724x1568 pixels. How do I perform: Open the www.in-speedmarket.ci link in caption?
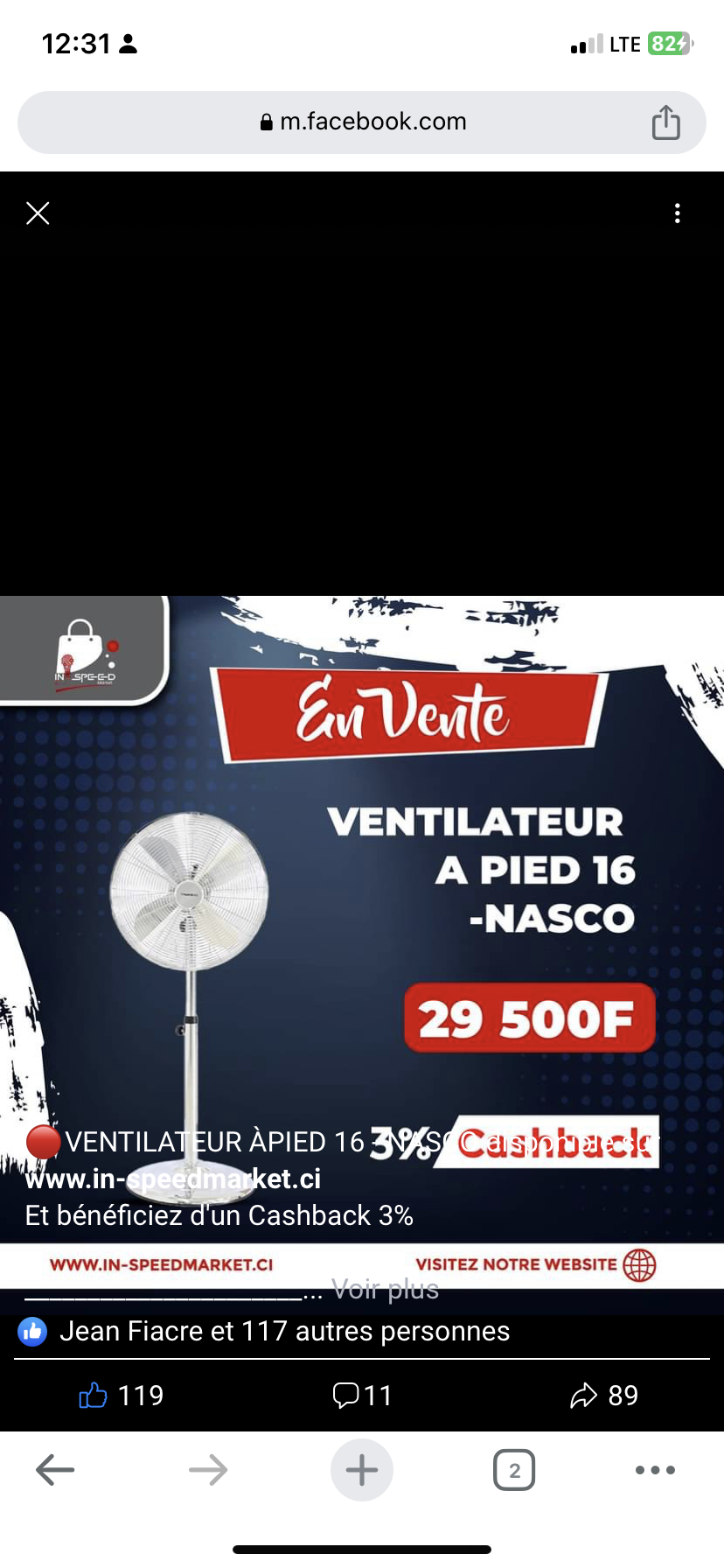pos(173,1179)
